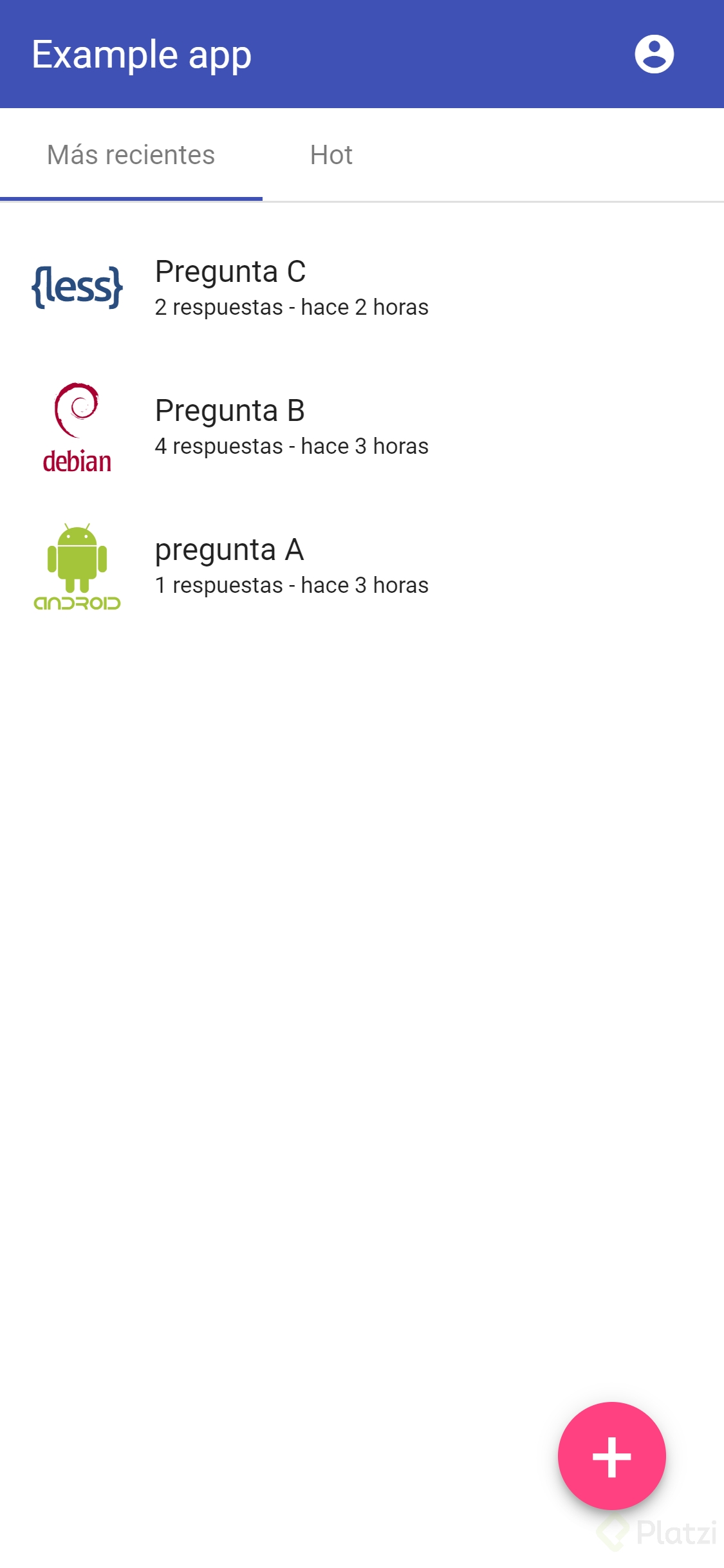Tap '2 respuestas - hace 2 horas' text
This screenshot has width=724, height=1568.
tap(291, 307)
